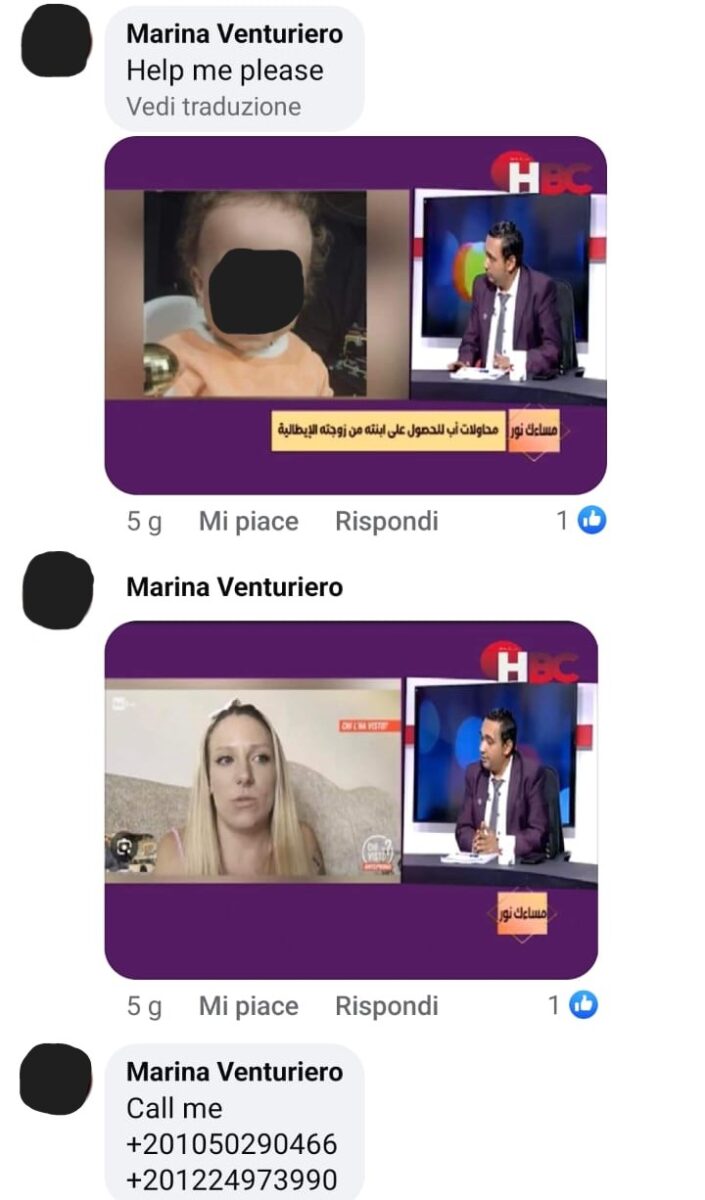The width and height of the screenshot is (705, 1200).
Task: Open Marina Venturiero's profile from the first comment
Action: point(234,34)
